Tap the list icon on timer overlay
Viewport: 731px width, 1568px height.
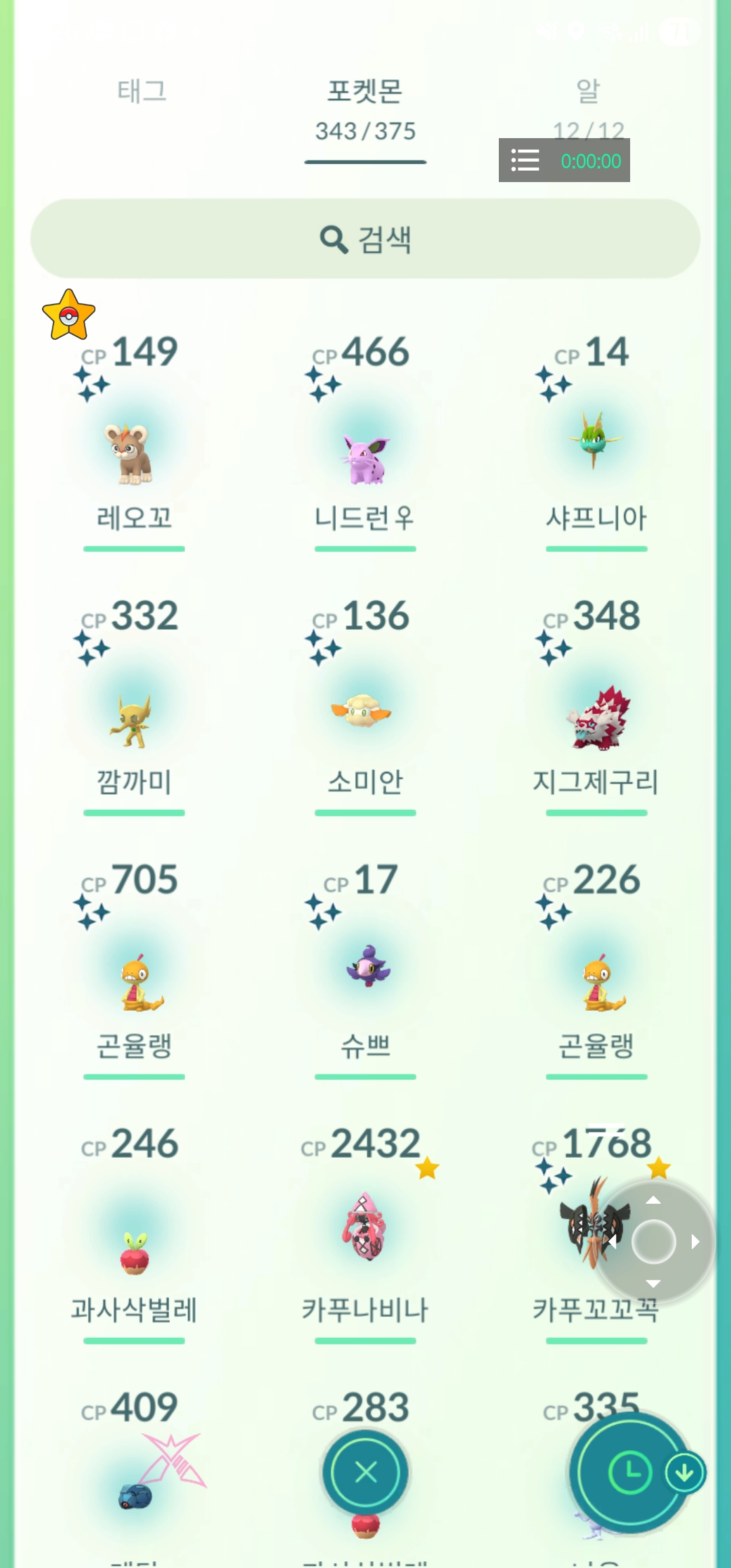525,160
